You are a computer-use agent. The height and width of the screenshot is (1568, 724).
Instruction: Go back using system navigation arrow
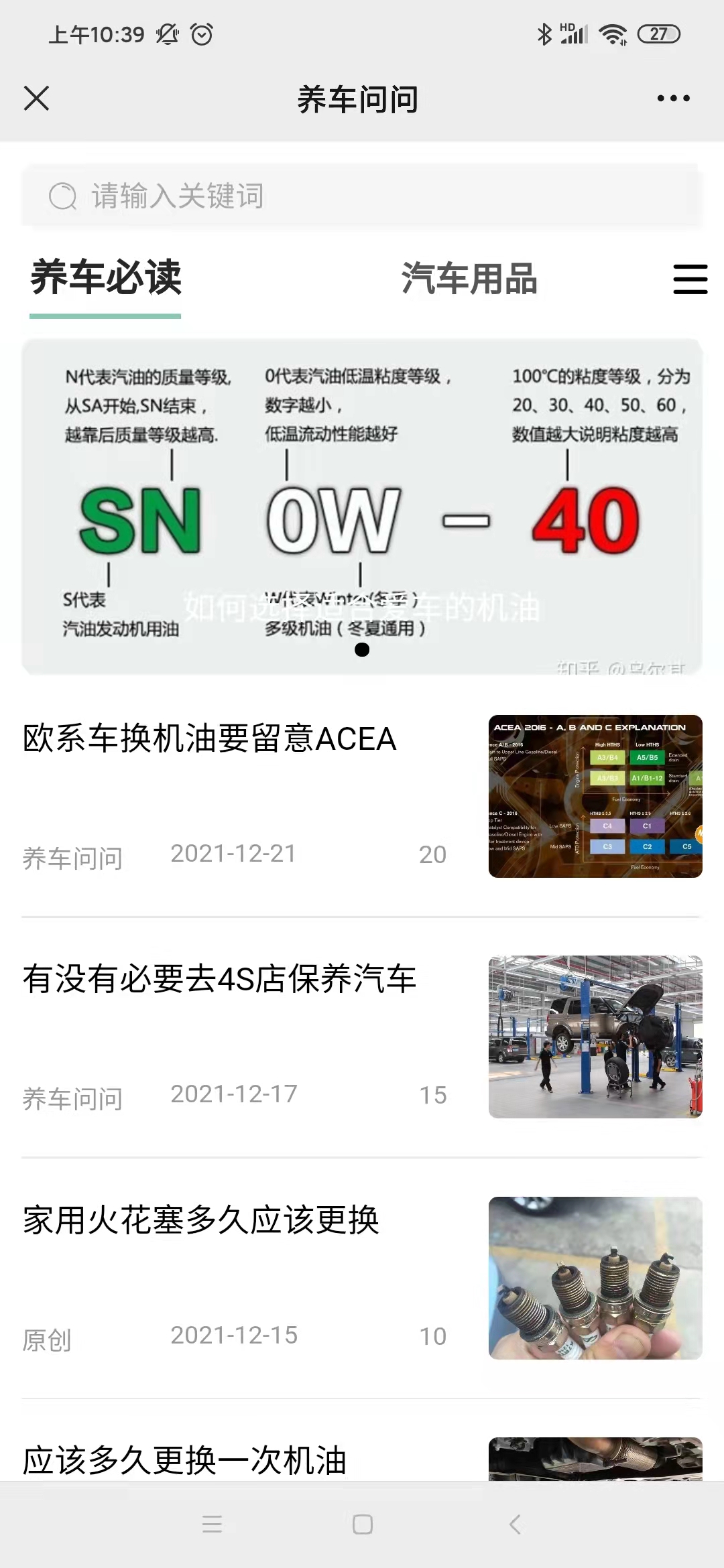click(515, 1524)
